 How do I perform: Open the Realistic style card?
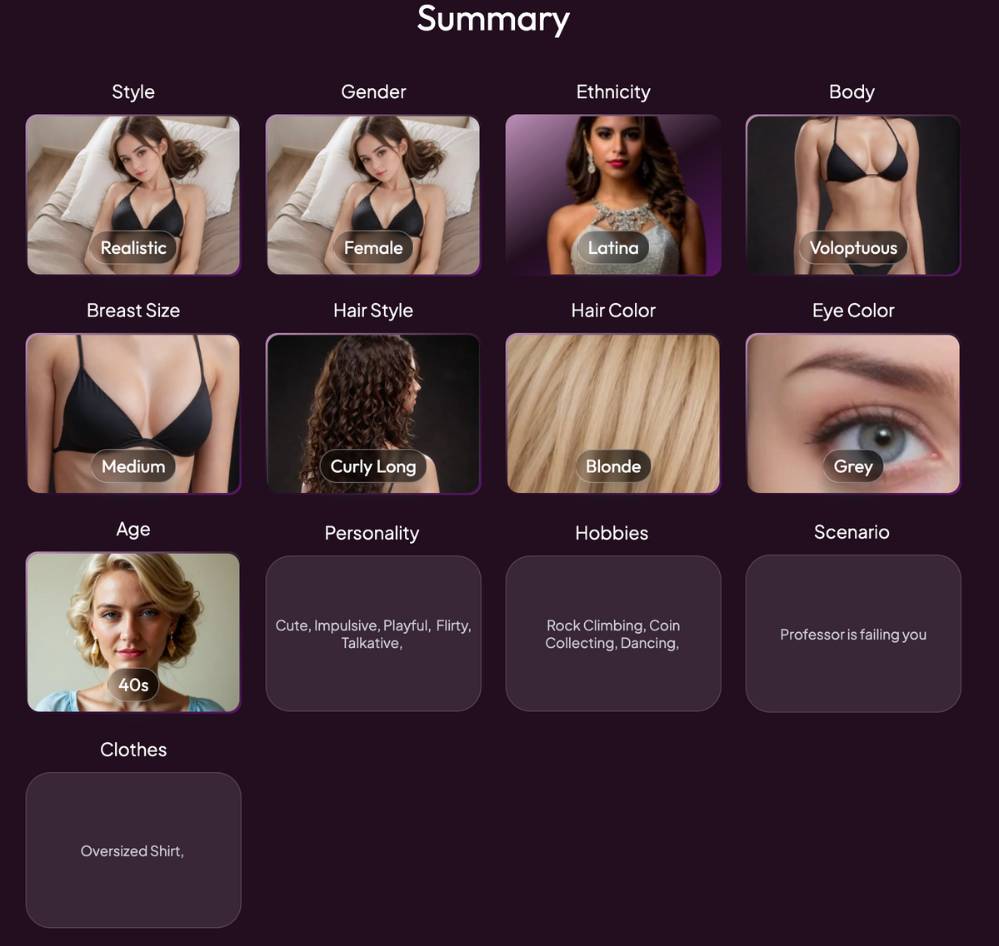click(133, 195)
